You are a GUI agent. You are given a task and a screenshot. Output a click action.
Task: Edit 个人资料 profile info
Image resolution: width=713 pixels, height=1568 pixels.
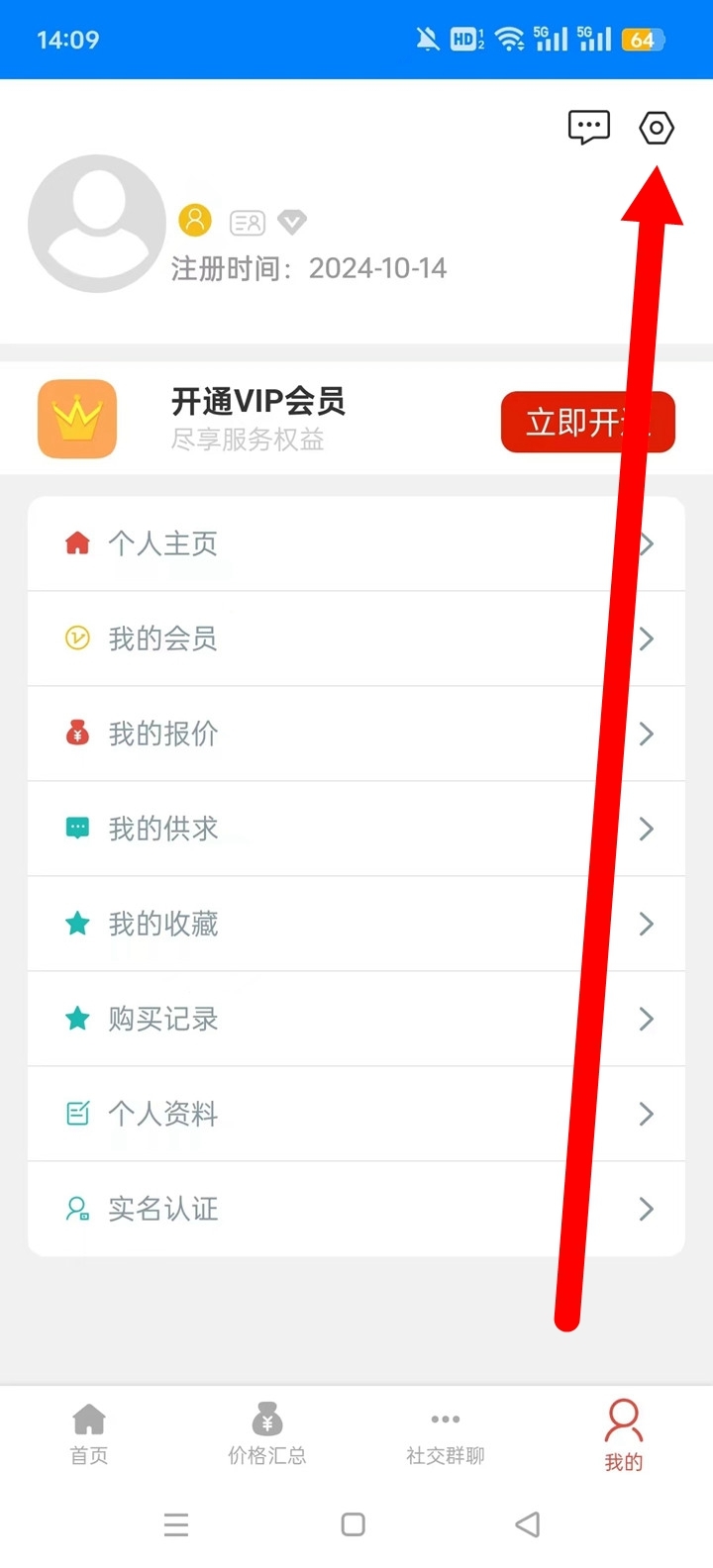click(x=356, y=1114)
